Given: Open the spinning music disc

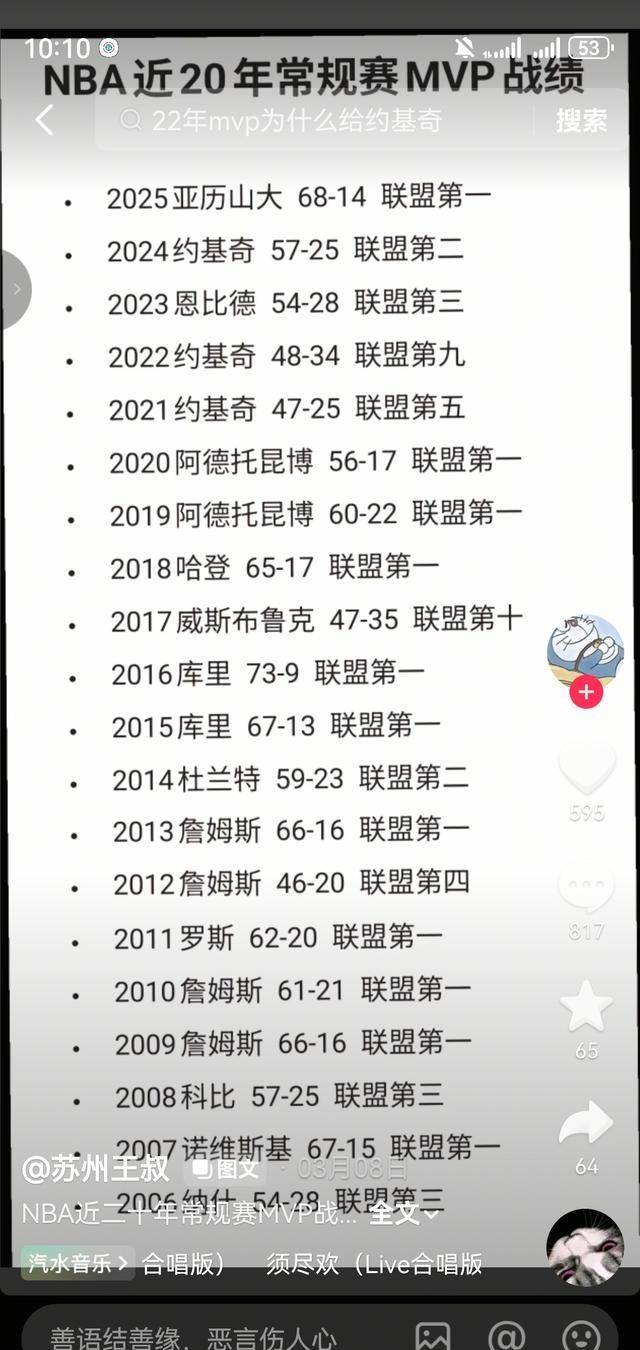Looking at the screenshot, I should point(585,1247).
